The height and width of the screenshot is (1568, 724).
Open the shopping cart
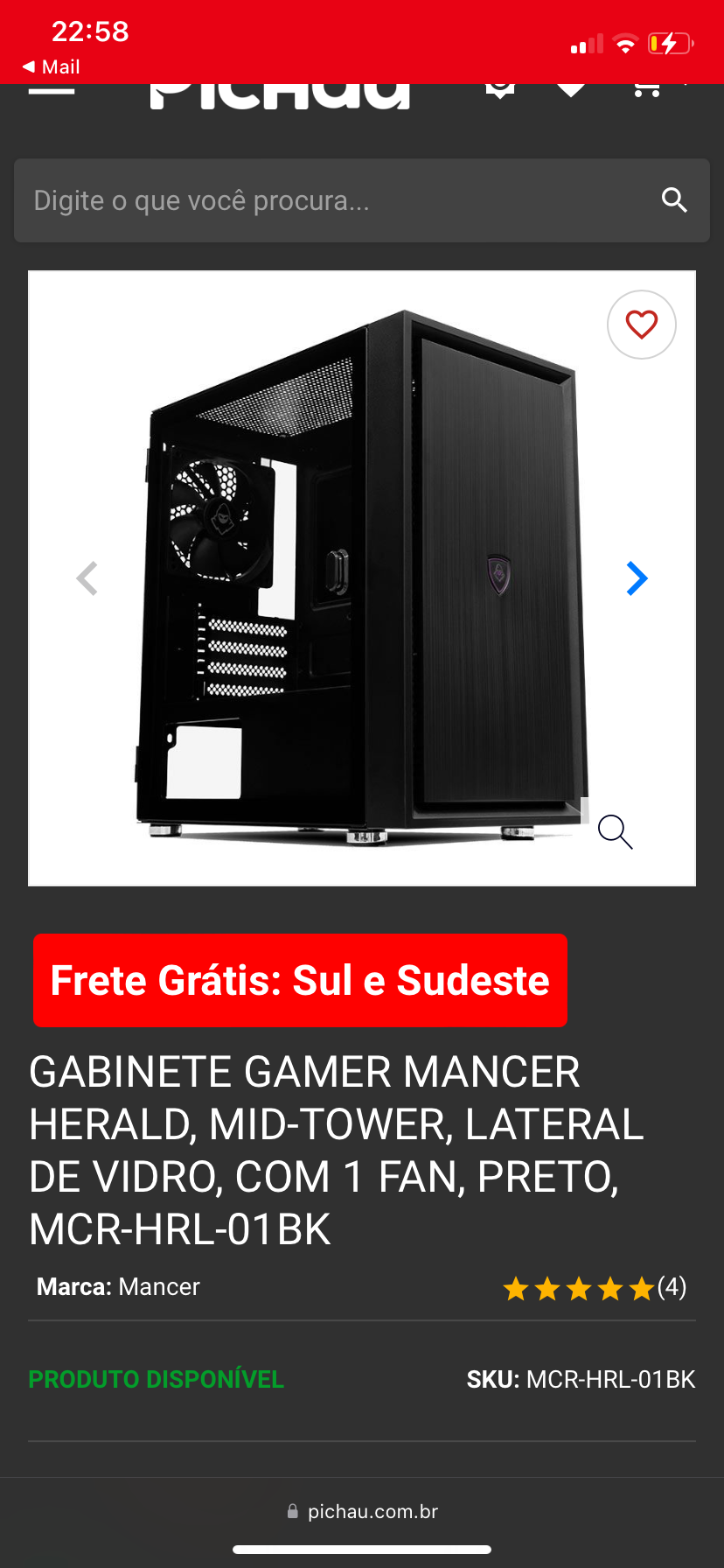pos(647,88)
